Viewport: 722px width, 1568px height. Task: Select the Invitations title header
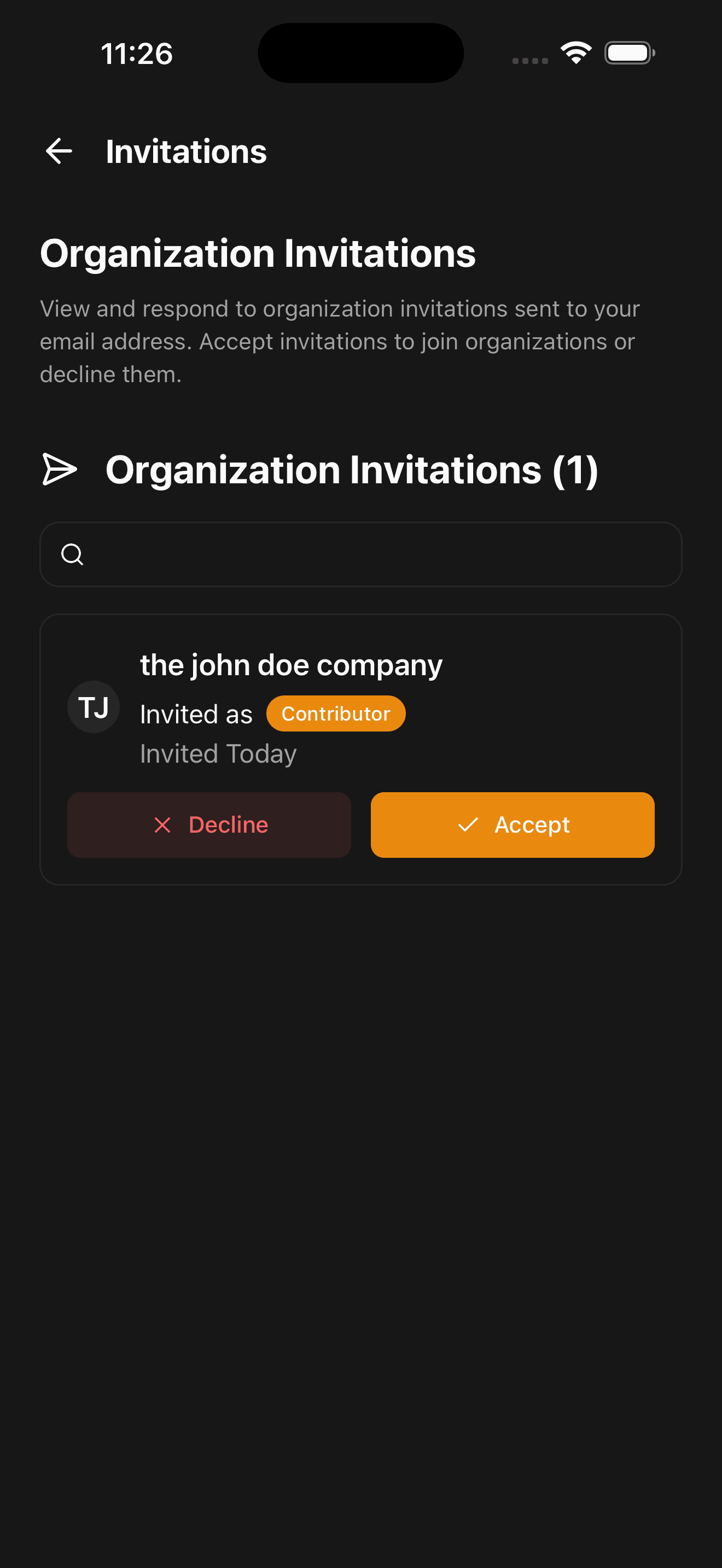(x=187, y=151)
